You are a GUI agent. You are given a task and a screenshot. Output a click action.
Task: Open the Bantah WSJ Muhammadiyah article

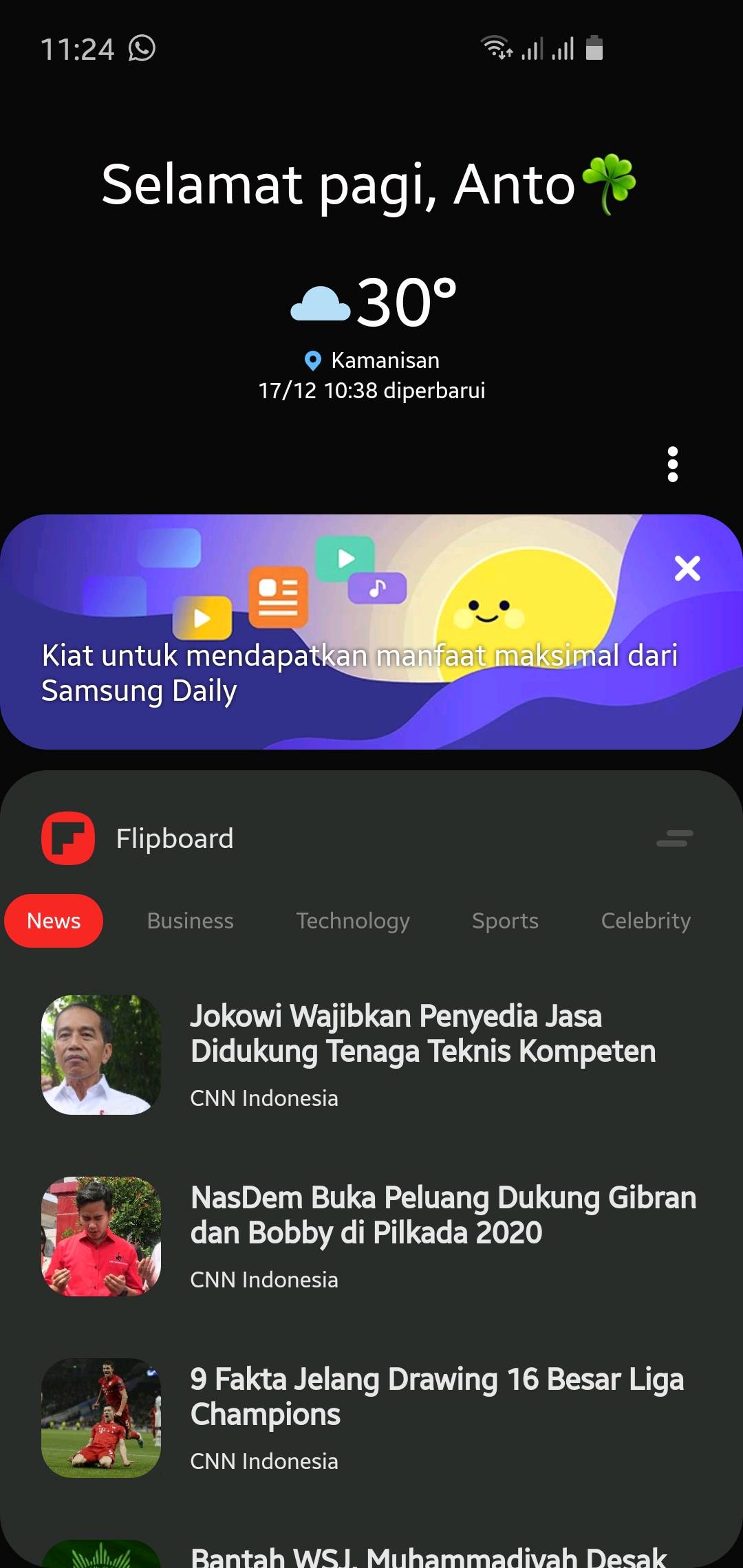click(428, 1556)
